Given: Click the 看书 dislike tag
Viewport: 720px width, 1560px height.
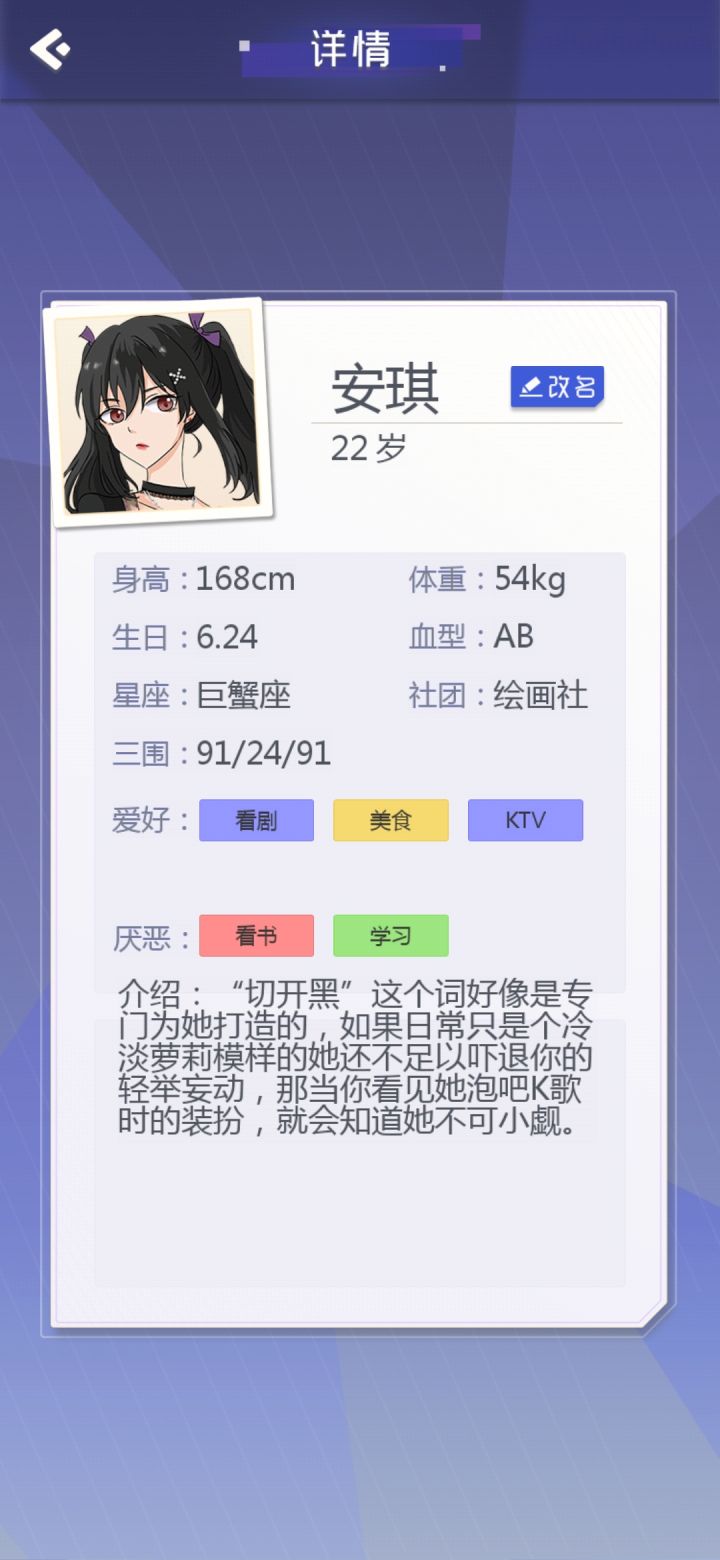Looking at the screenshot, I should (256, 935).
